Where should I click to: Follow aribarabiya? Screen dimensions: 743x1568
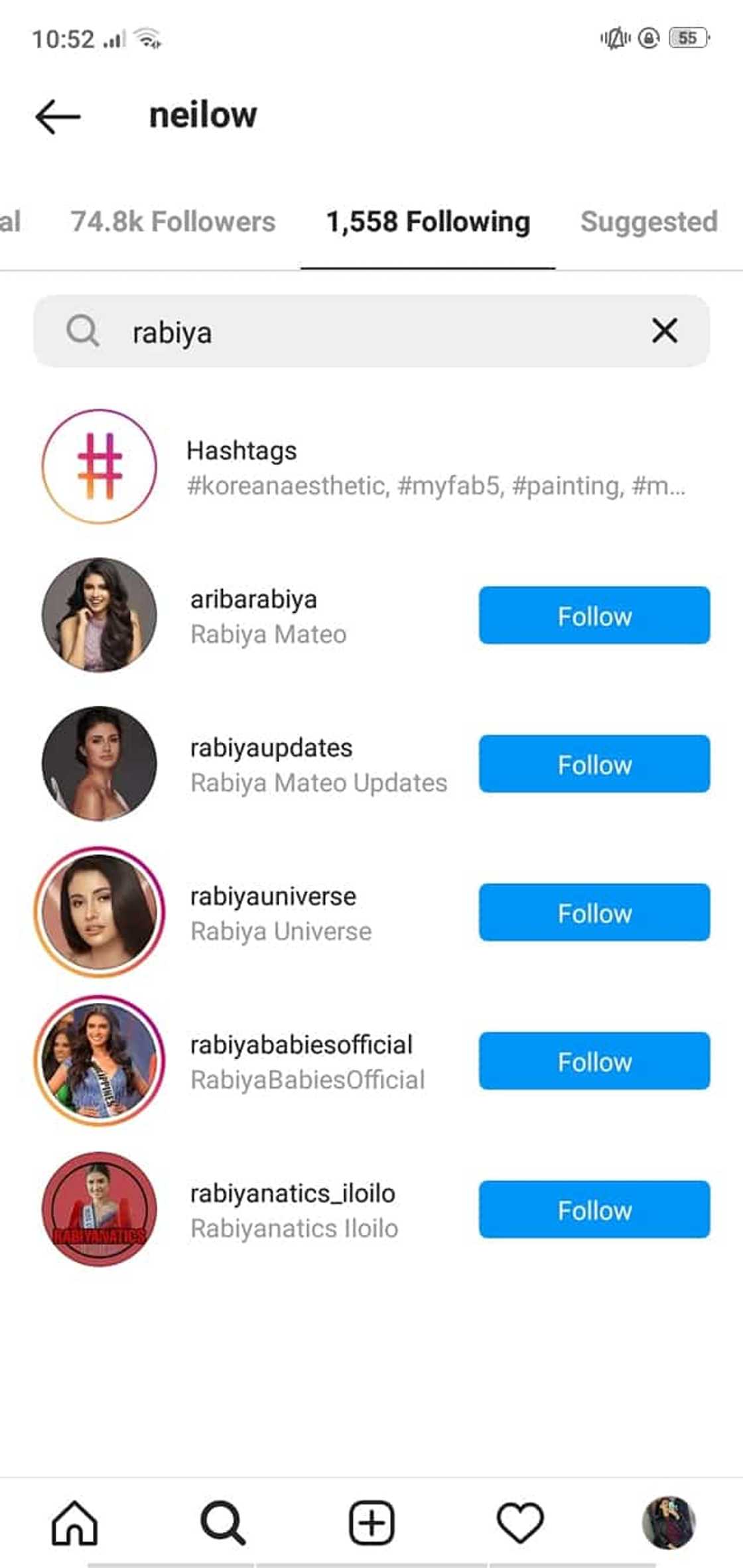coord(594,616)
